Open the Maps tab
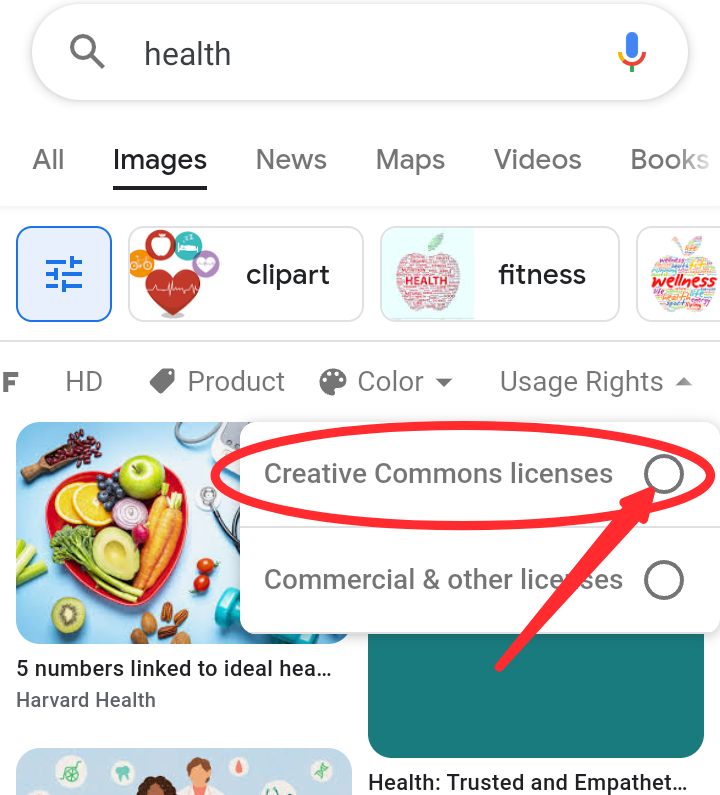The image size is (720, 795). click(410, 160)
